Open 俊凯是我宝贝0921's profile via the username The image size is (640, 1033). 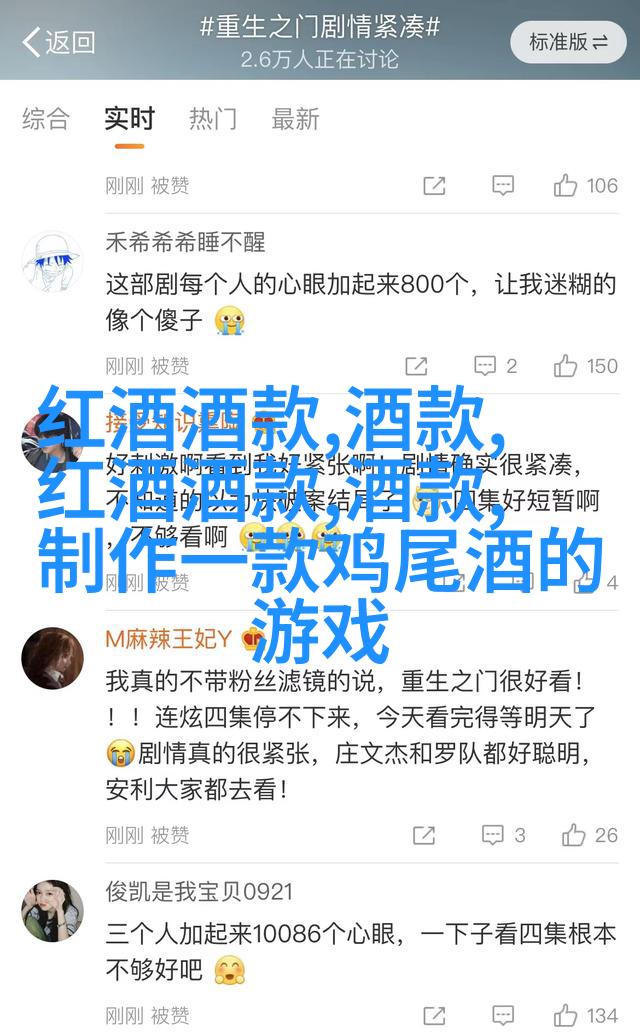(198, 890)
